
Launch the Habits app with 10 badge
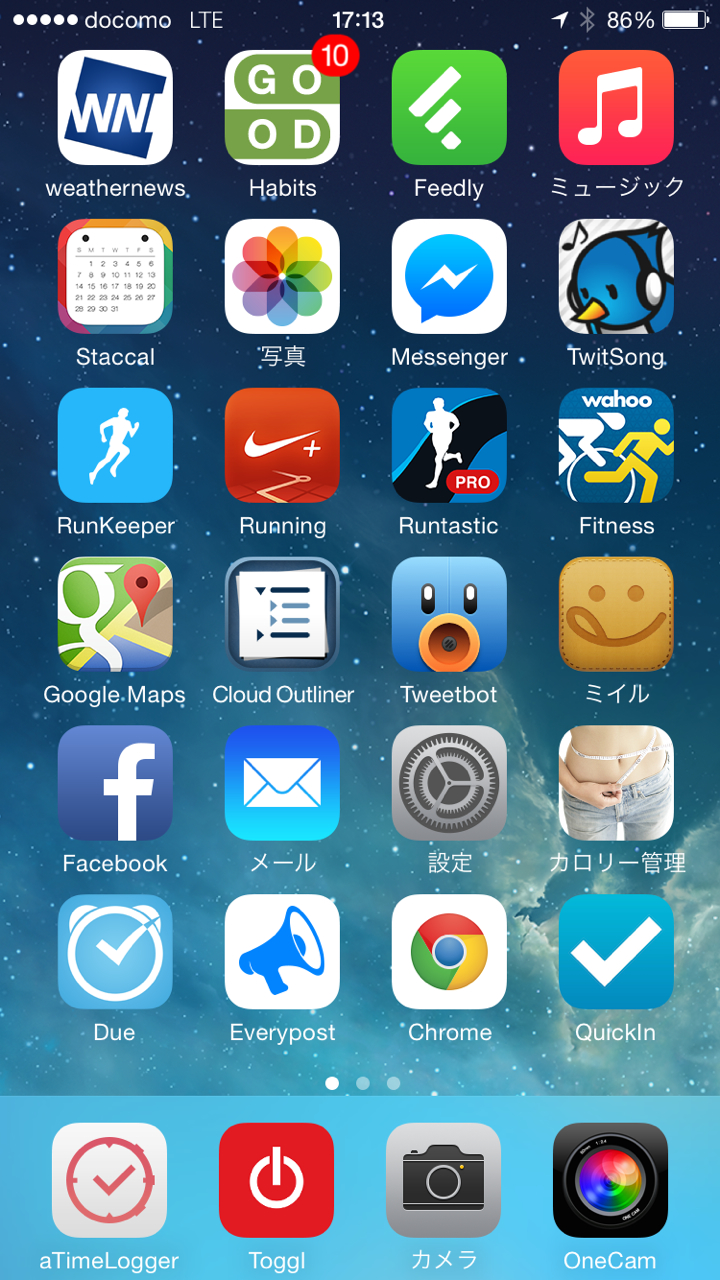click(x=282, y=108)
